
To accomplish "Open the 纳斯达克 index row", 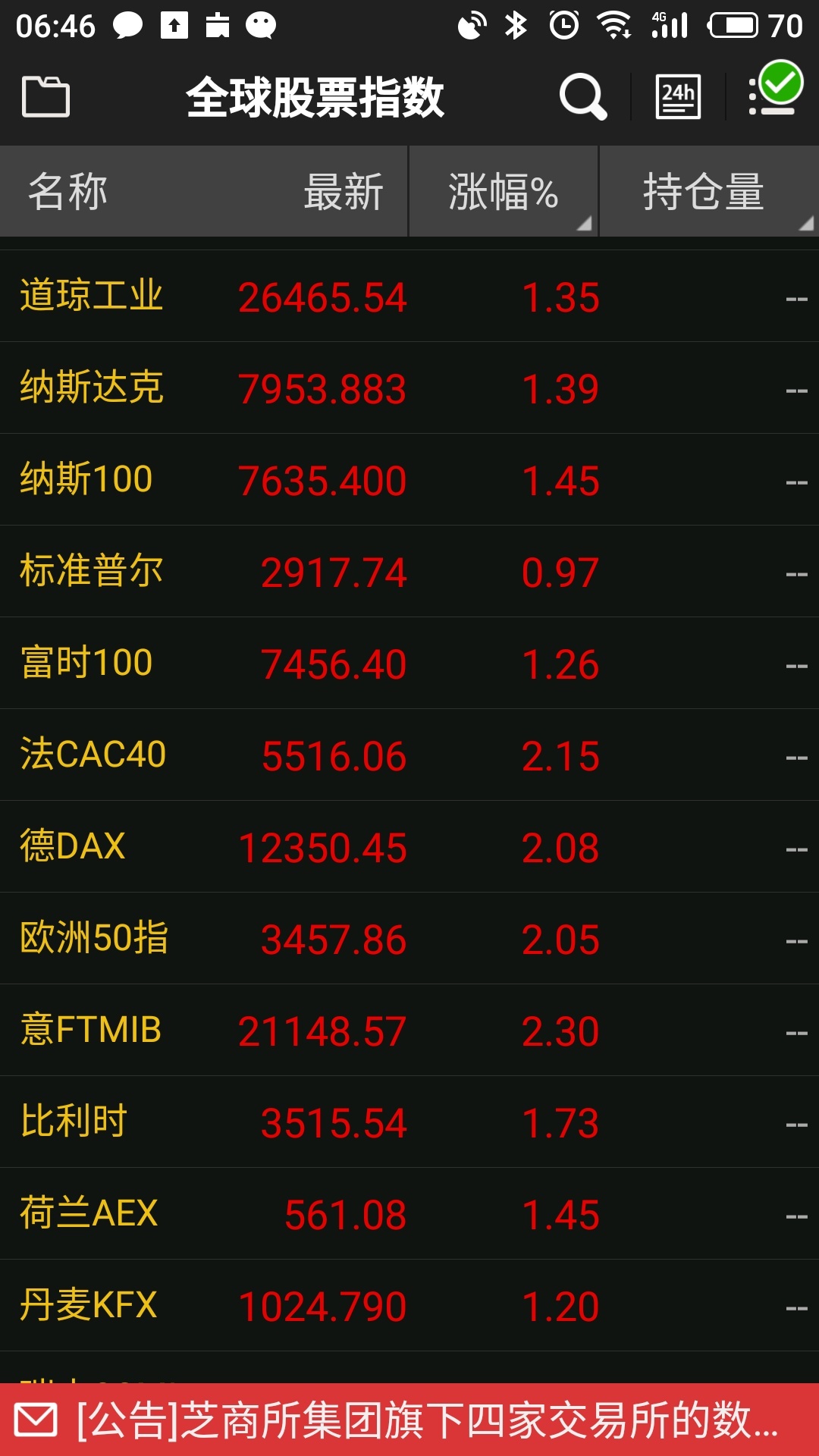I will pyautogui.click(x=409, y=388).
